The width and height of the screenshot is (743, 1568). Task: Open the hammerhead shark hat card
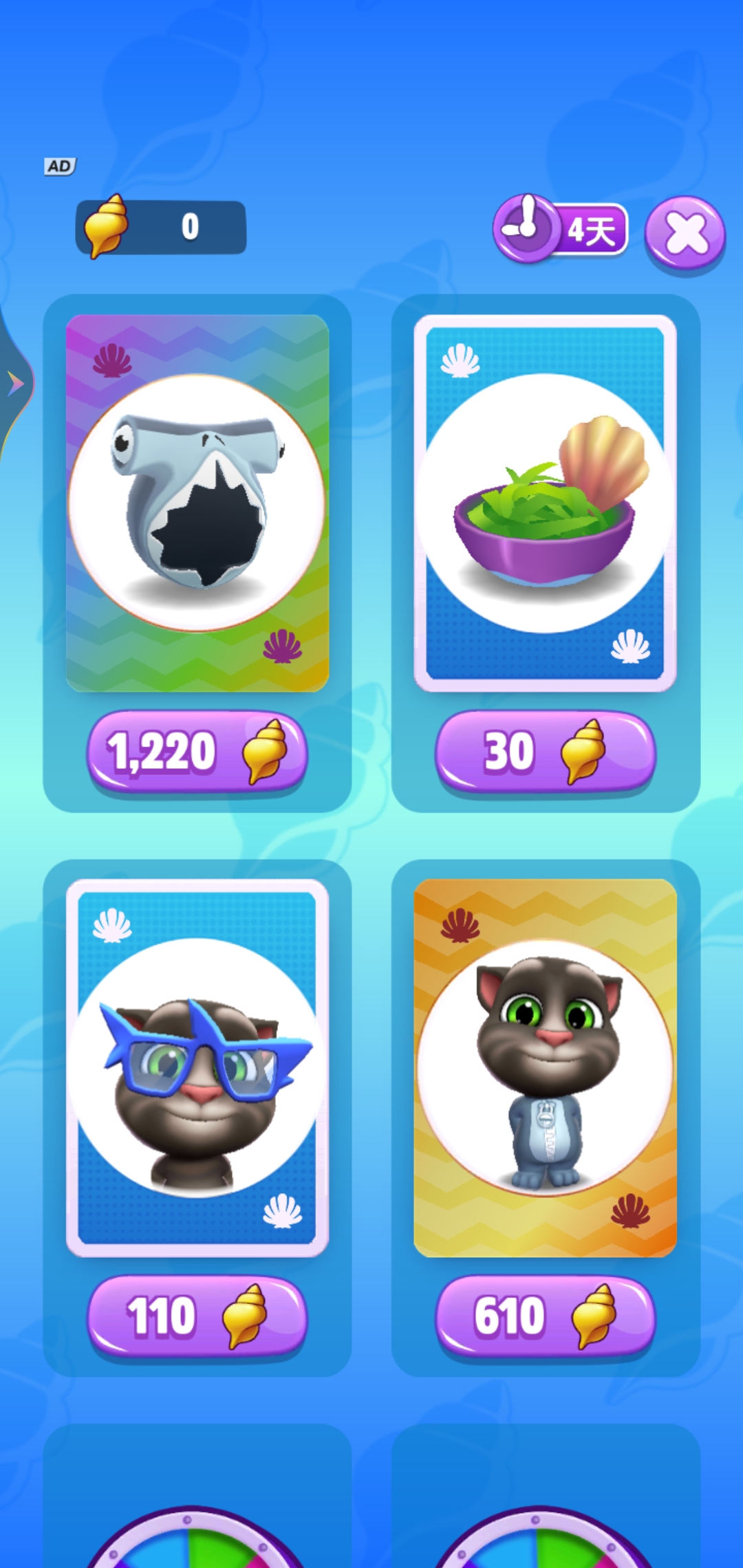pyautogui.click(x=197, y=503)
